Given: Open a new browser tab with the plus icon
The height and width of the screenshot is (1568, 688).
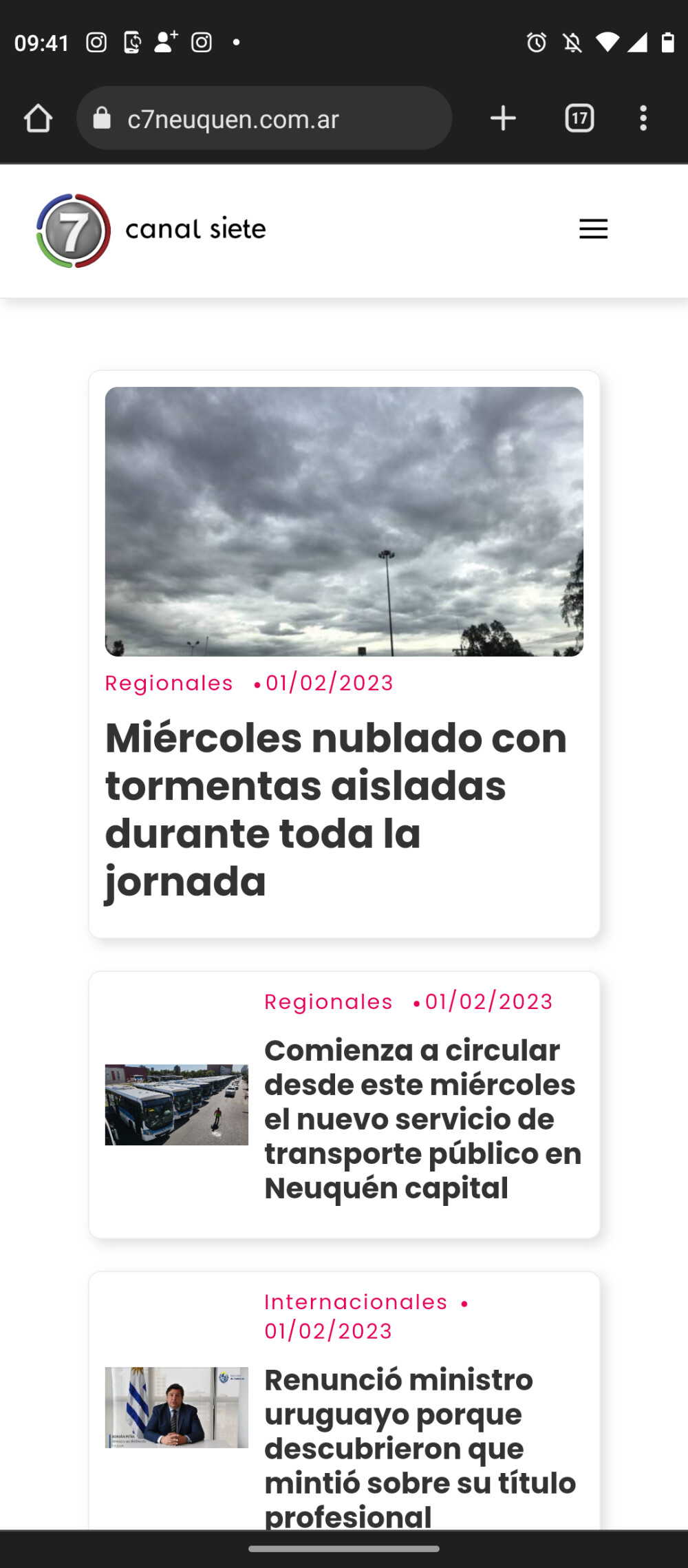Looking at the screenshot, I should pyautogui.click(x=502, y=118).
